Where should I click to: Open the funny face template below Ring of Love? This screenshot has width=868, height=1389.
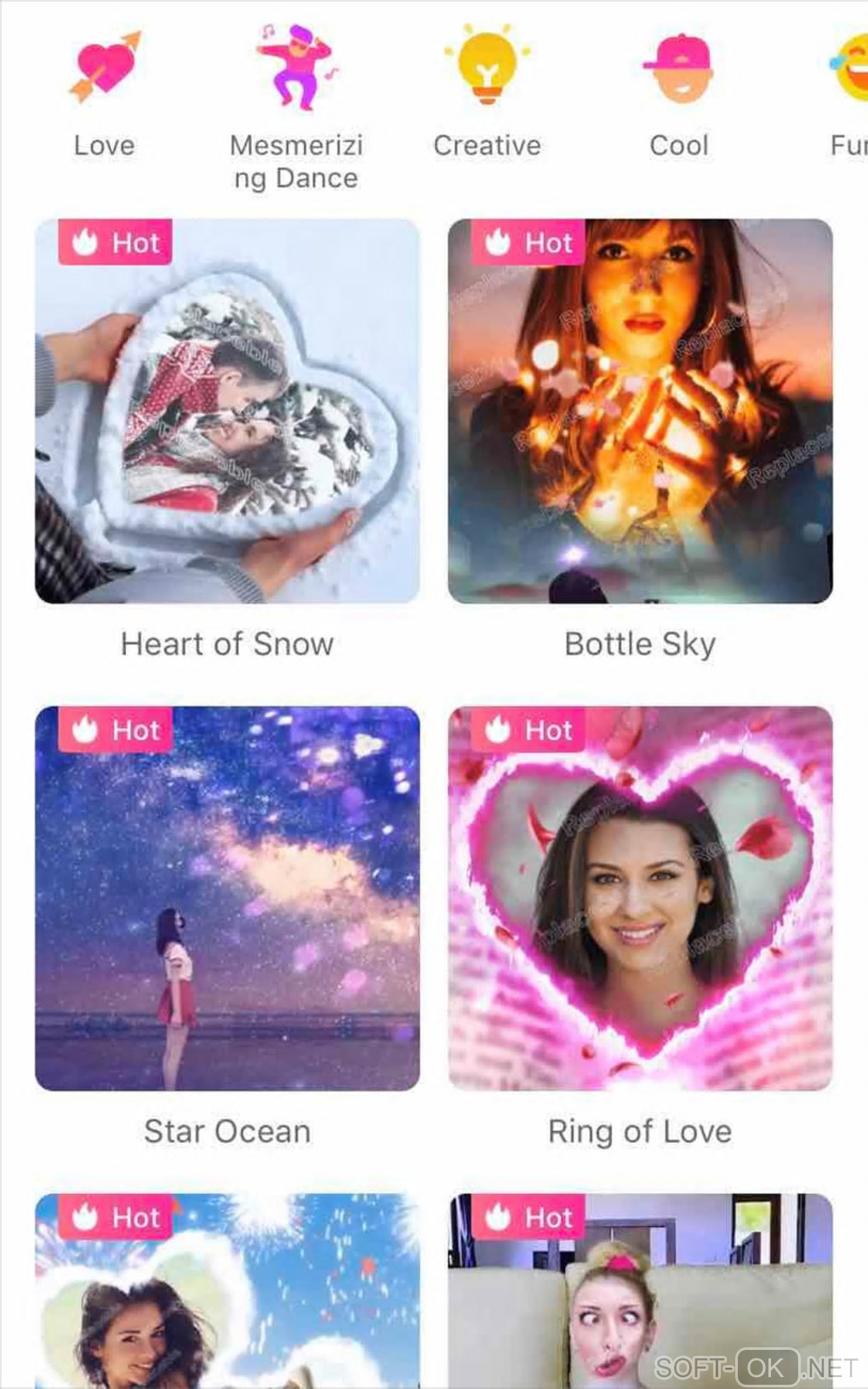pos(640,1294)
